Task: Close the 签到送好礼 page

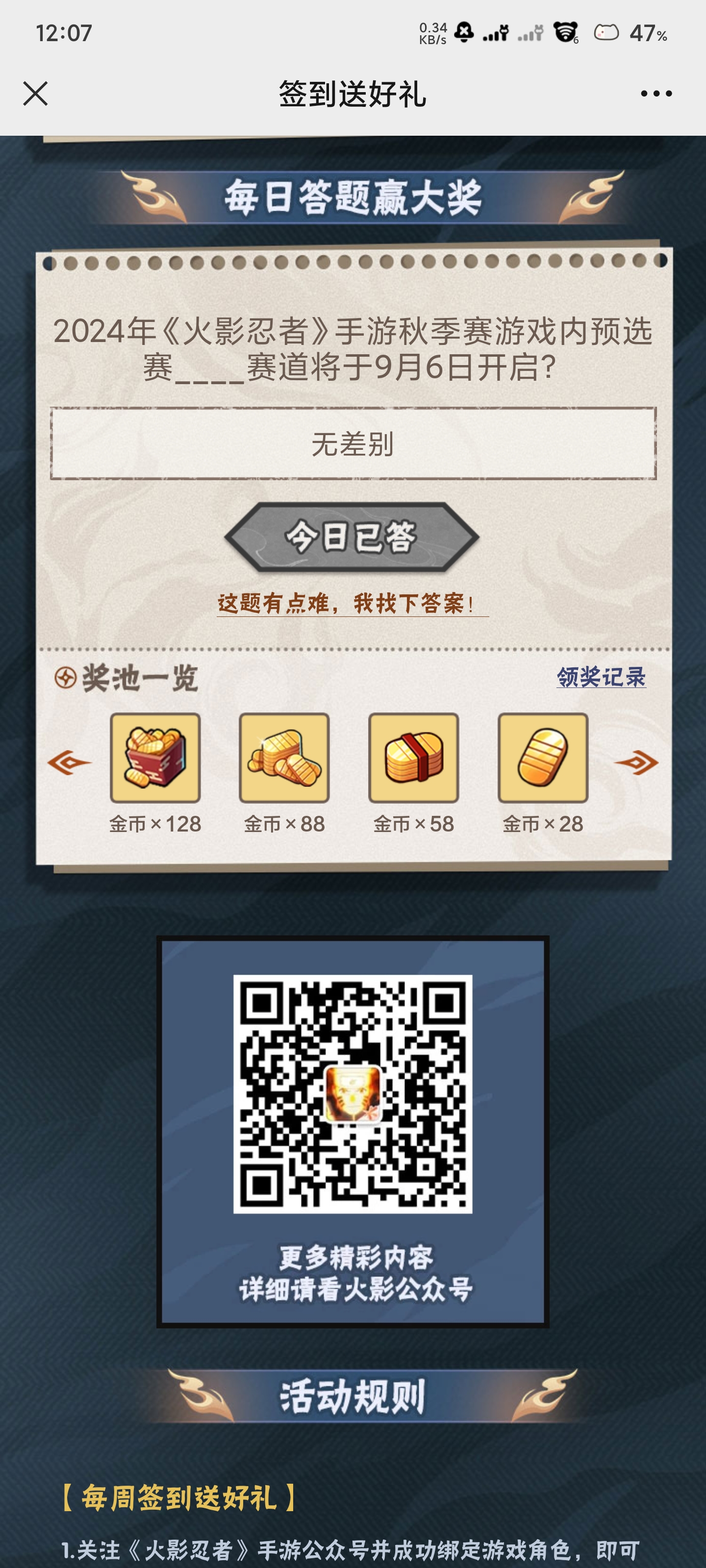Action: (x=35, y=94)
